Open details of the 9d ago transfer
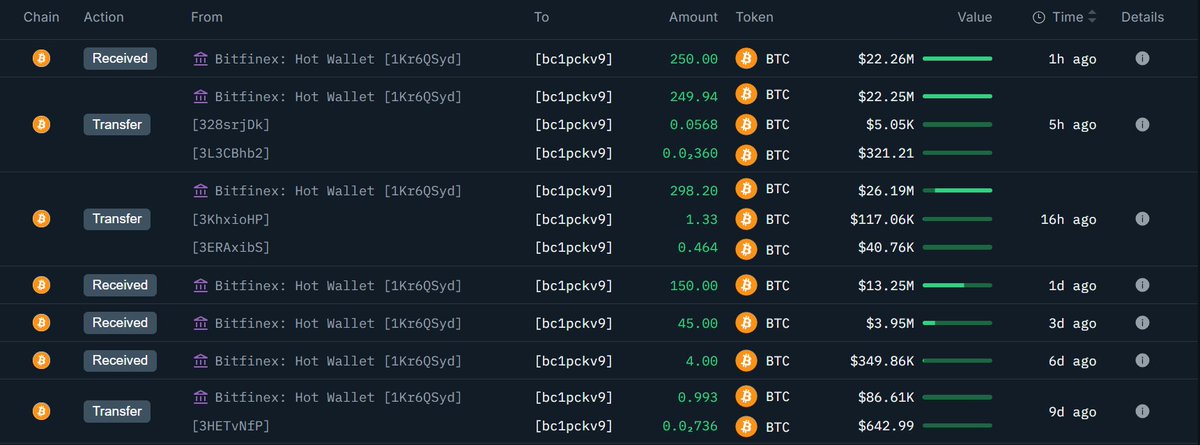1200x445 pixels. point(1142,410)
